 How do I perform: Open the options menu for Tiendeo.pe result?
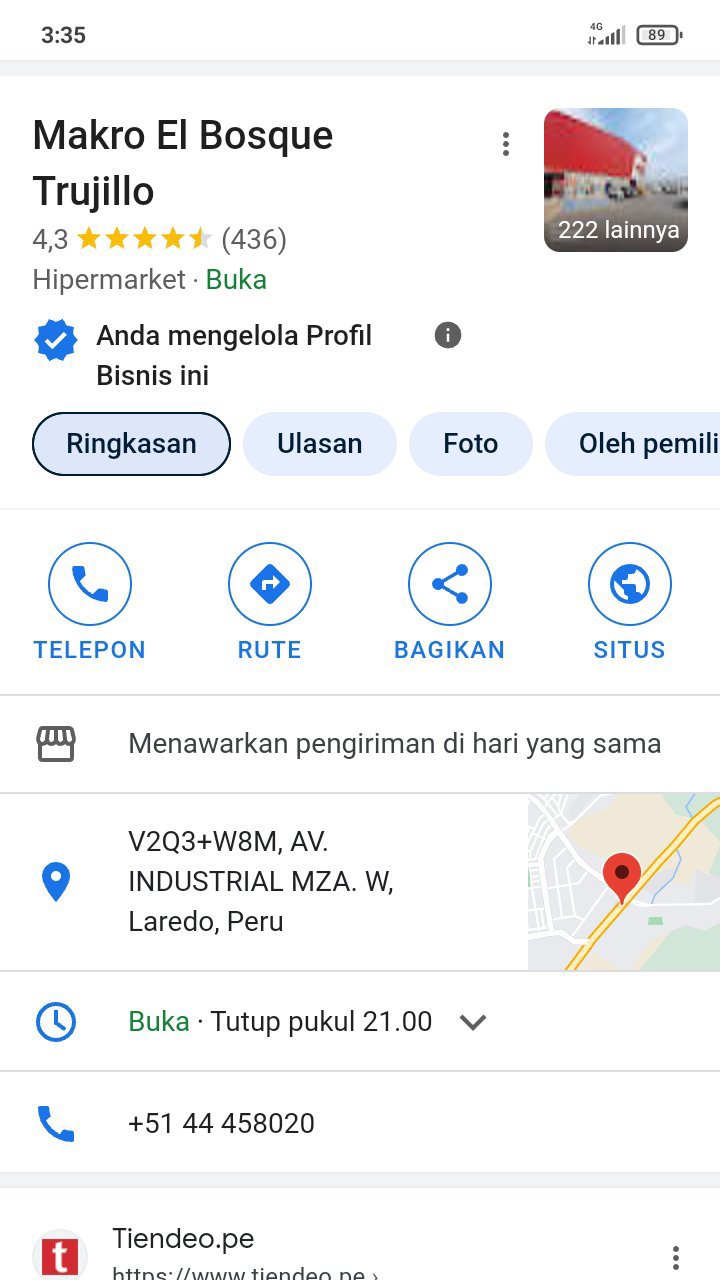click(676, 1257)
